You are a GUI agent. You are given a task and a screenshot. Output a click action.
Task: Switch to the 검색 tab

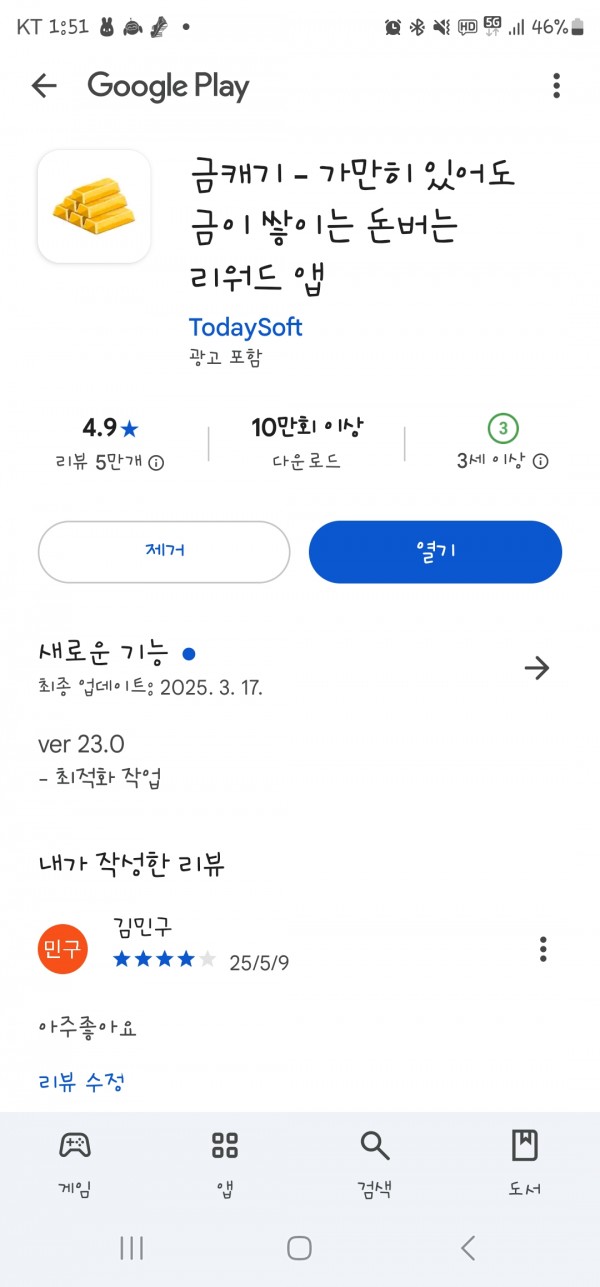[375, 1163]
